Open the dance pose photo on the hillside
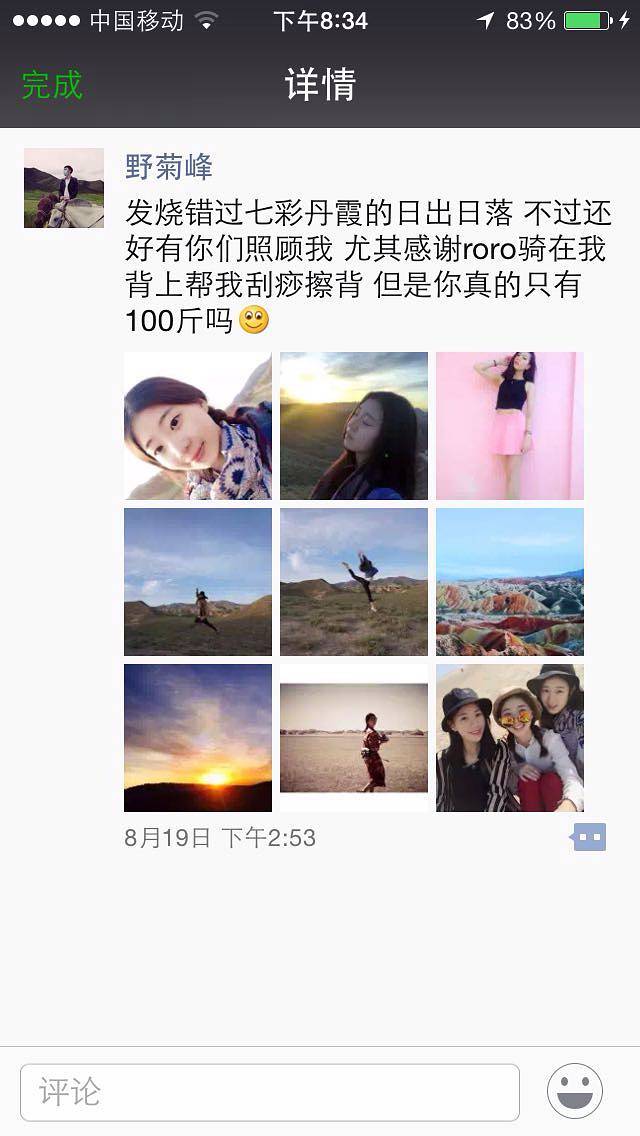This screenshot has height=1136, width=640. (354, 582)
